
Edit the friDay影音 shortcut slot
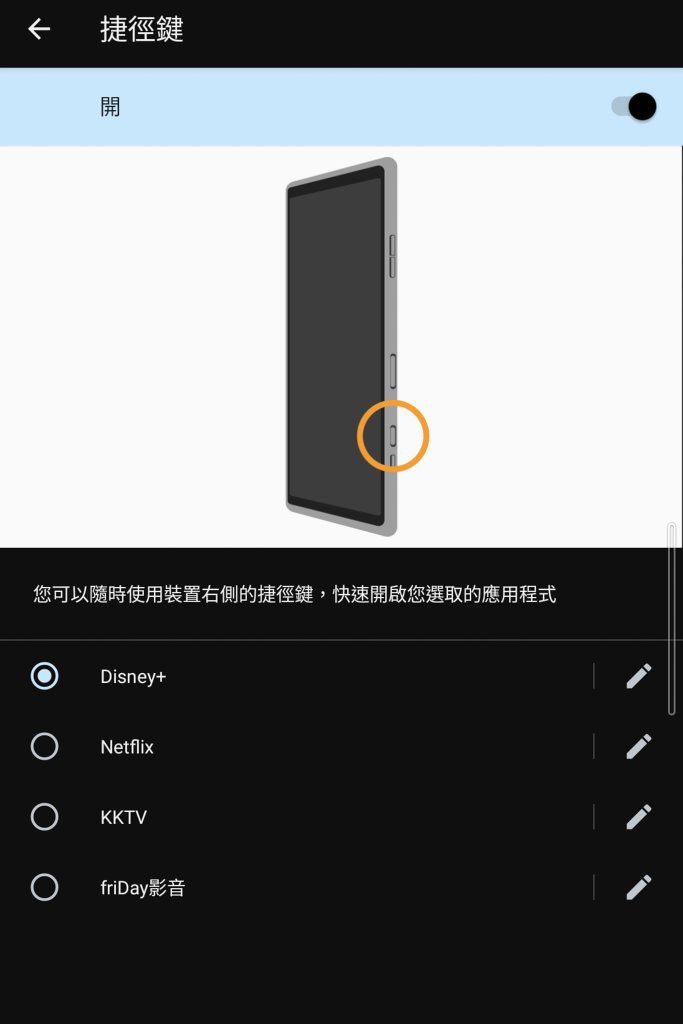[638, 887]
